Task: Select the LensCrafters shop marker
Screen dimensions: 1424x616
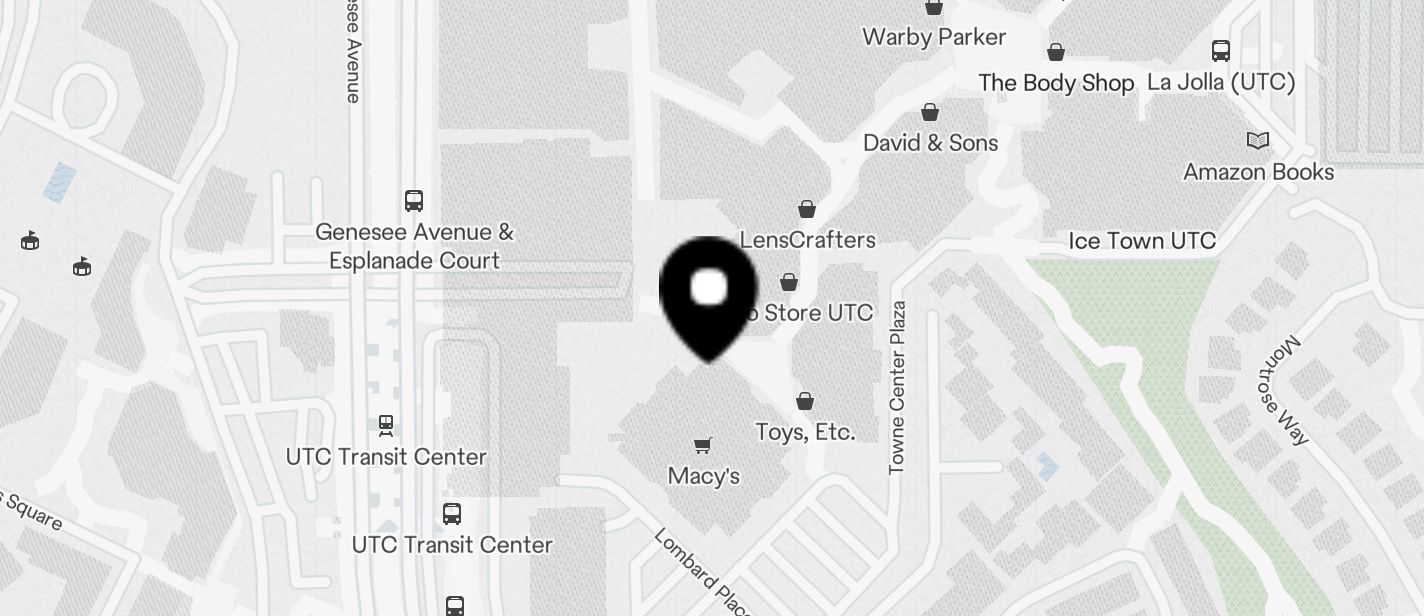Action: point(807,209)
